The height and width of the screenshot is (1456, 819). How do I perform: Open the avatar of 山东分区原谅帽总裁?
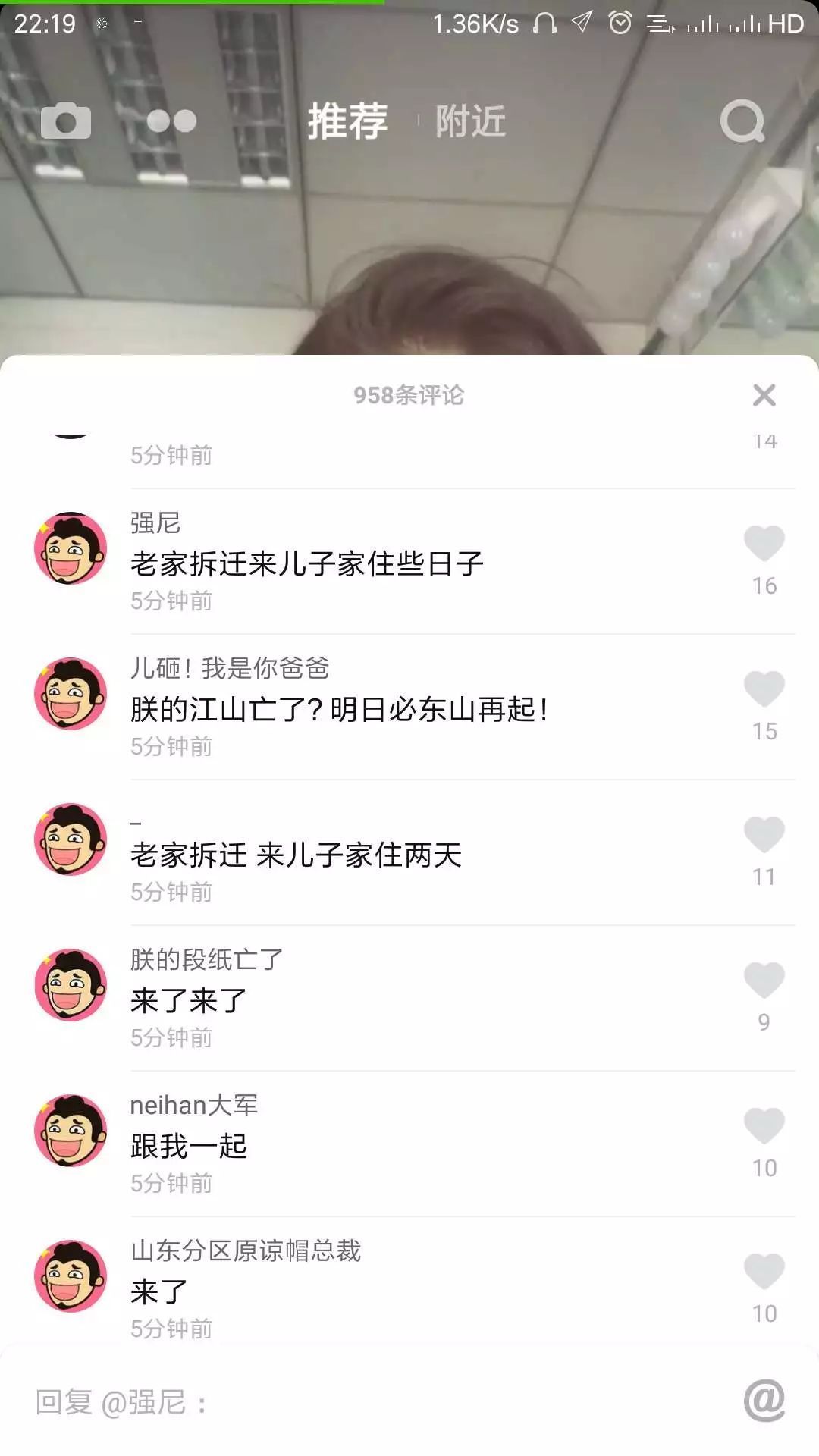point(68,1277)
